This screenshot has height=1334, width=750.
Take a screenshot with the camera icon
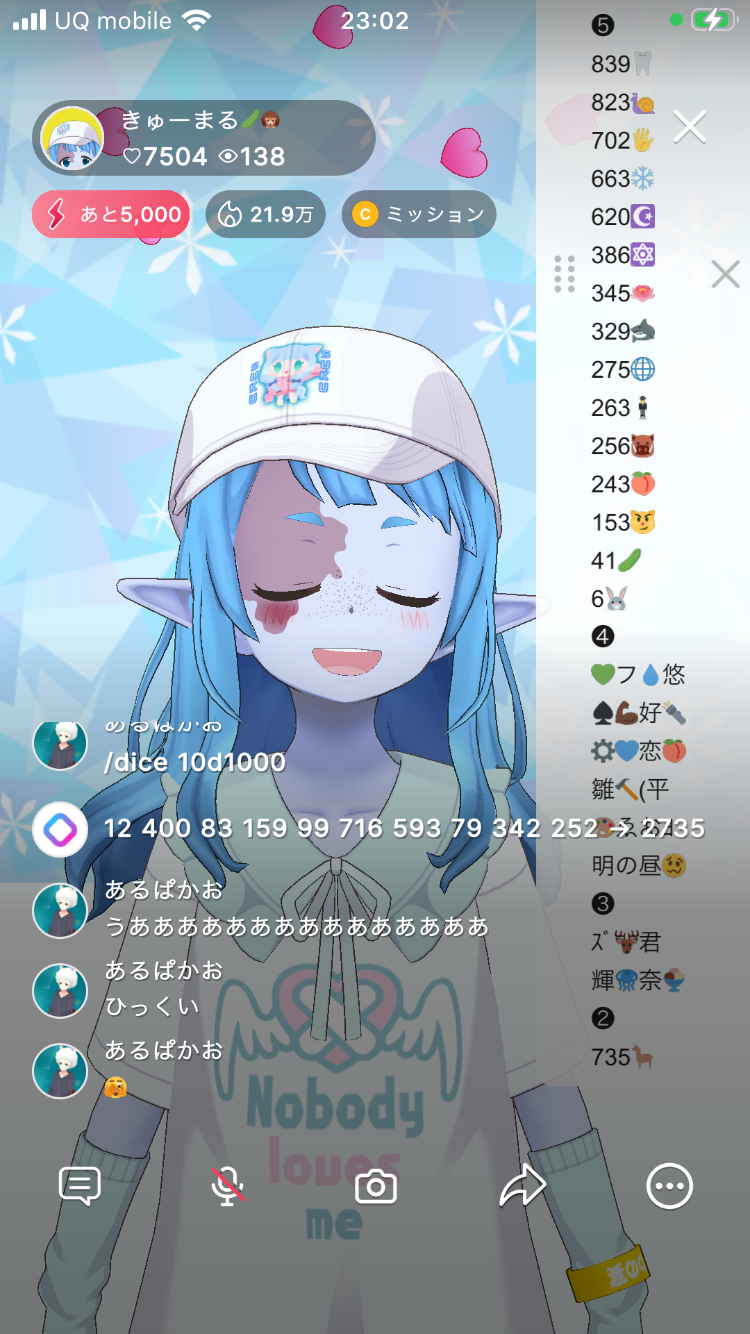376,1187
